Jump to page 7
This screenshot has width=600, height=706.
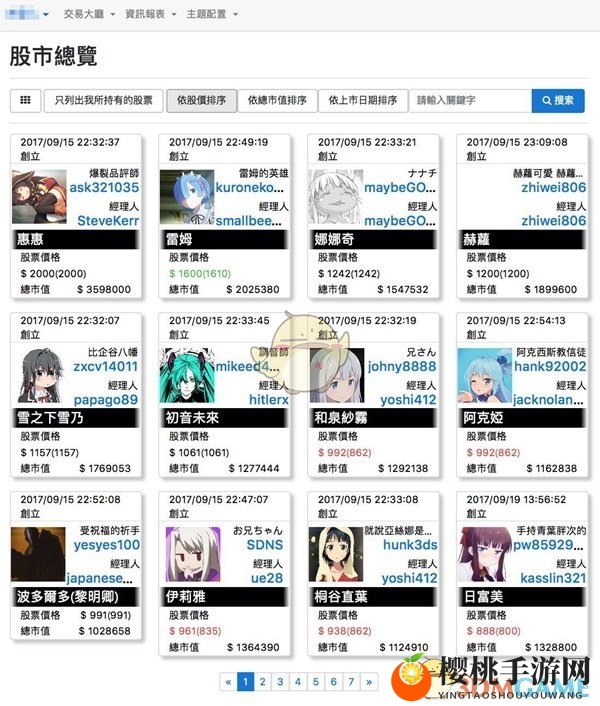[x=351, y=682]
